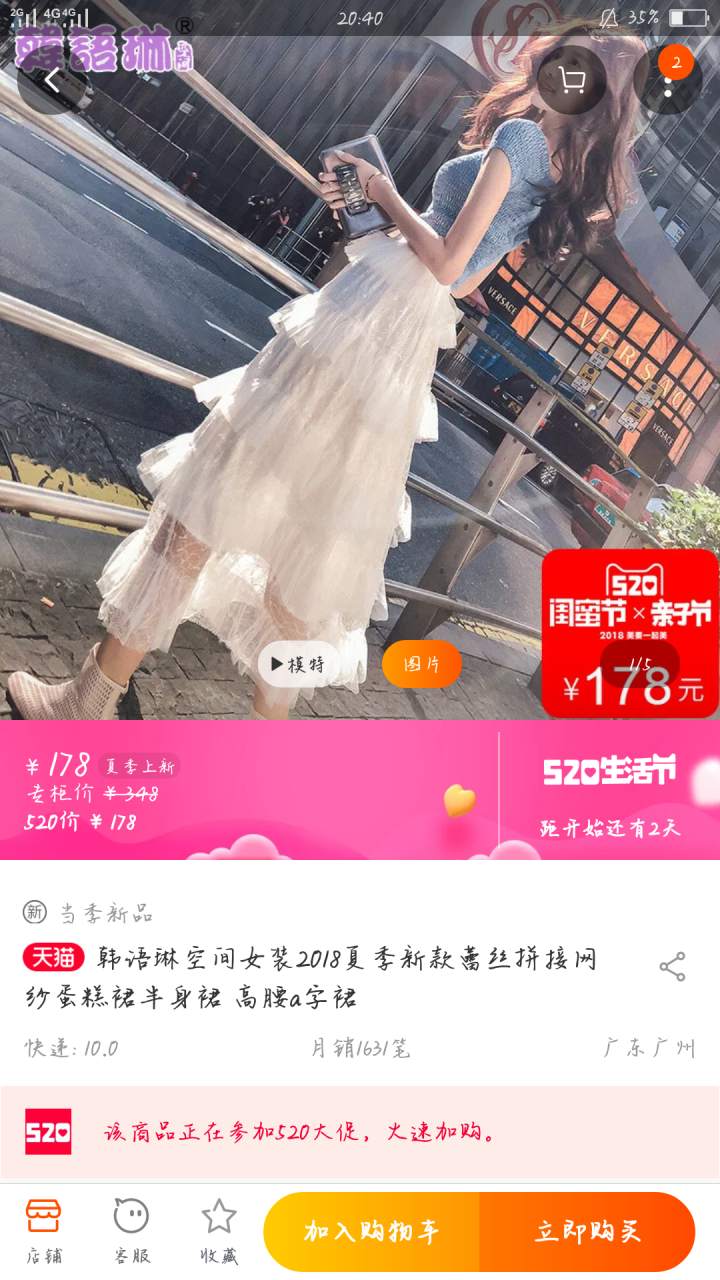Tap 立即购买 to buy now
This screenshot has width=720, height=1280.
(x=587, y=1232)
